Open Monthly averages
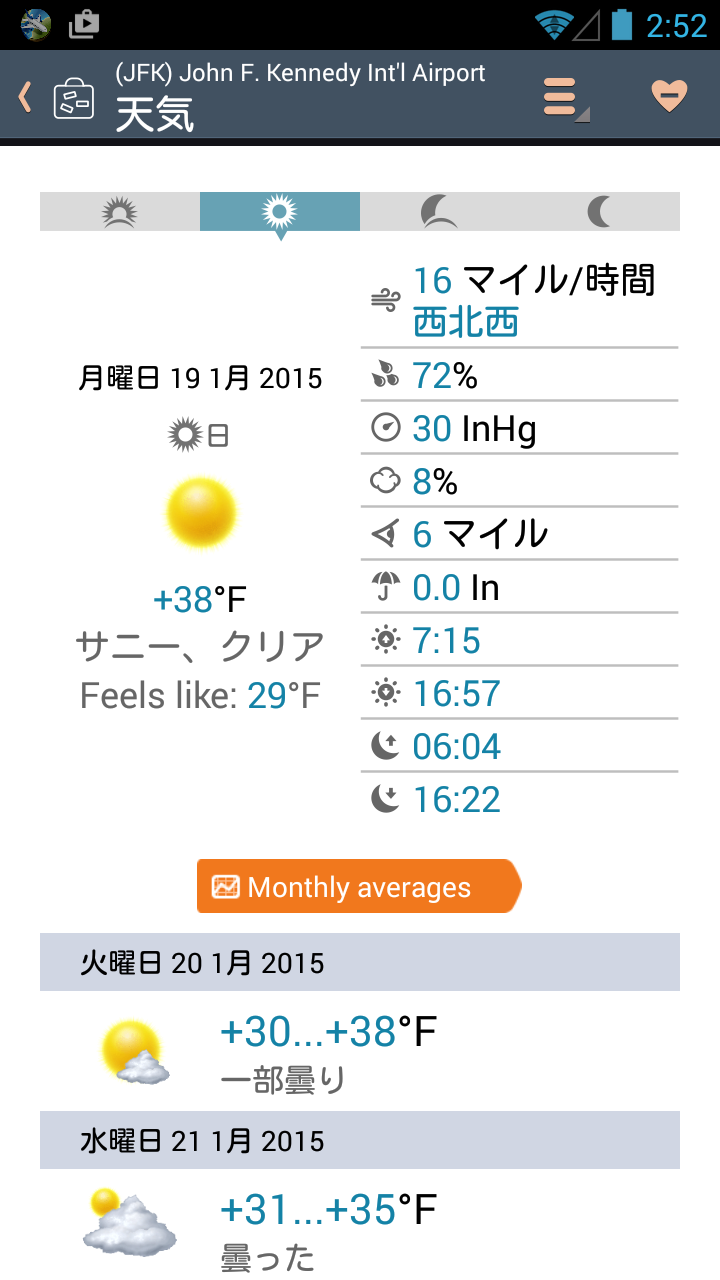 [358, 886]
